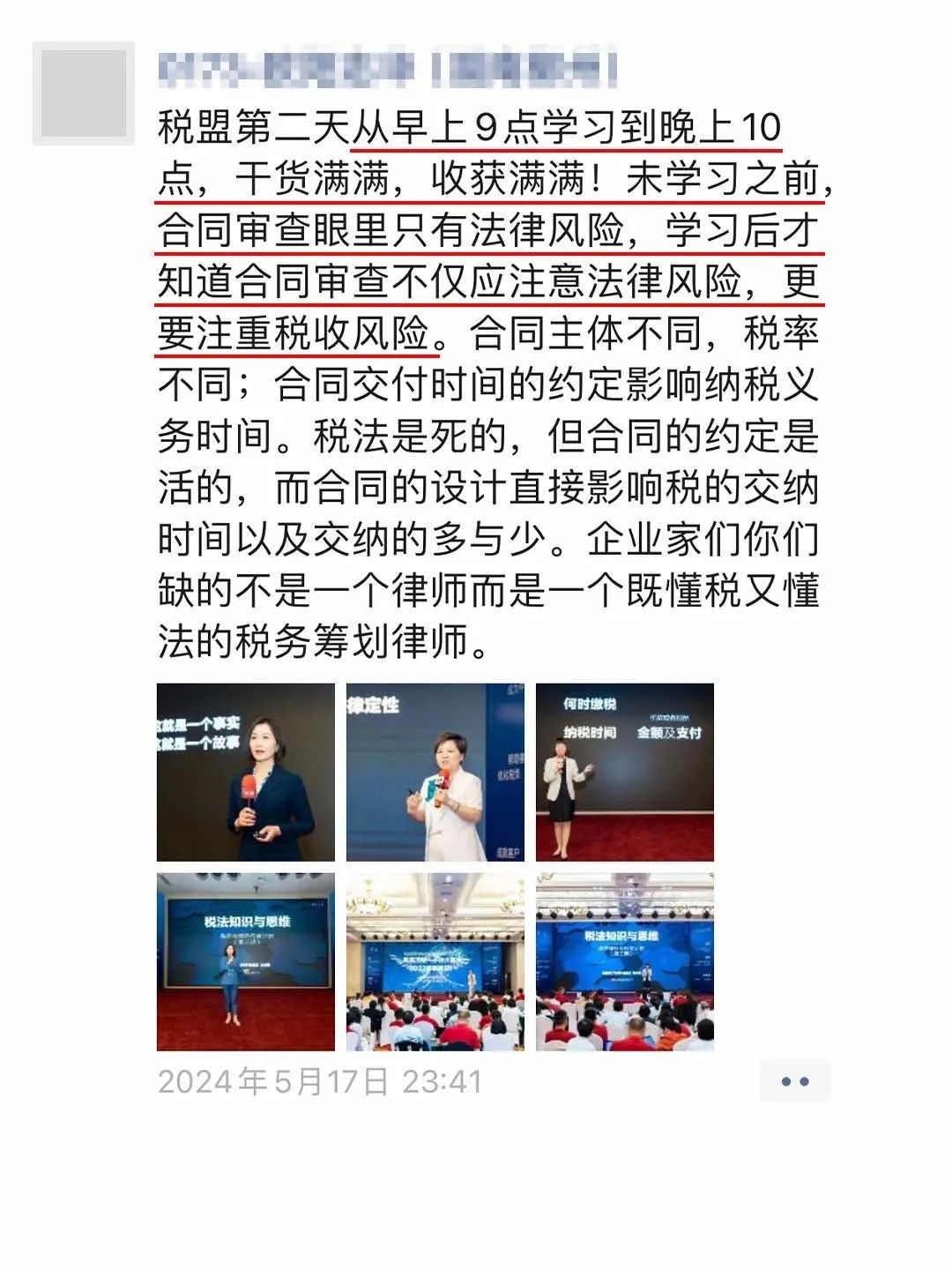
Task: View photo of speaker in dark blazer
Action: click(246, 772)
